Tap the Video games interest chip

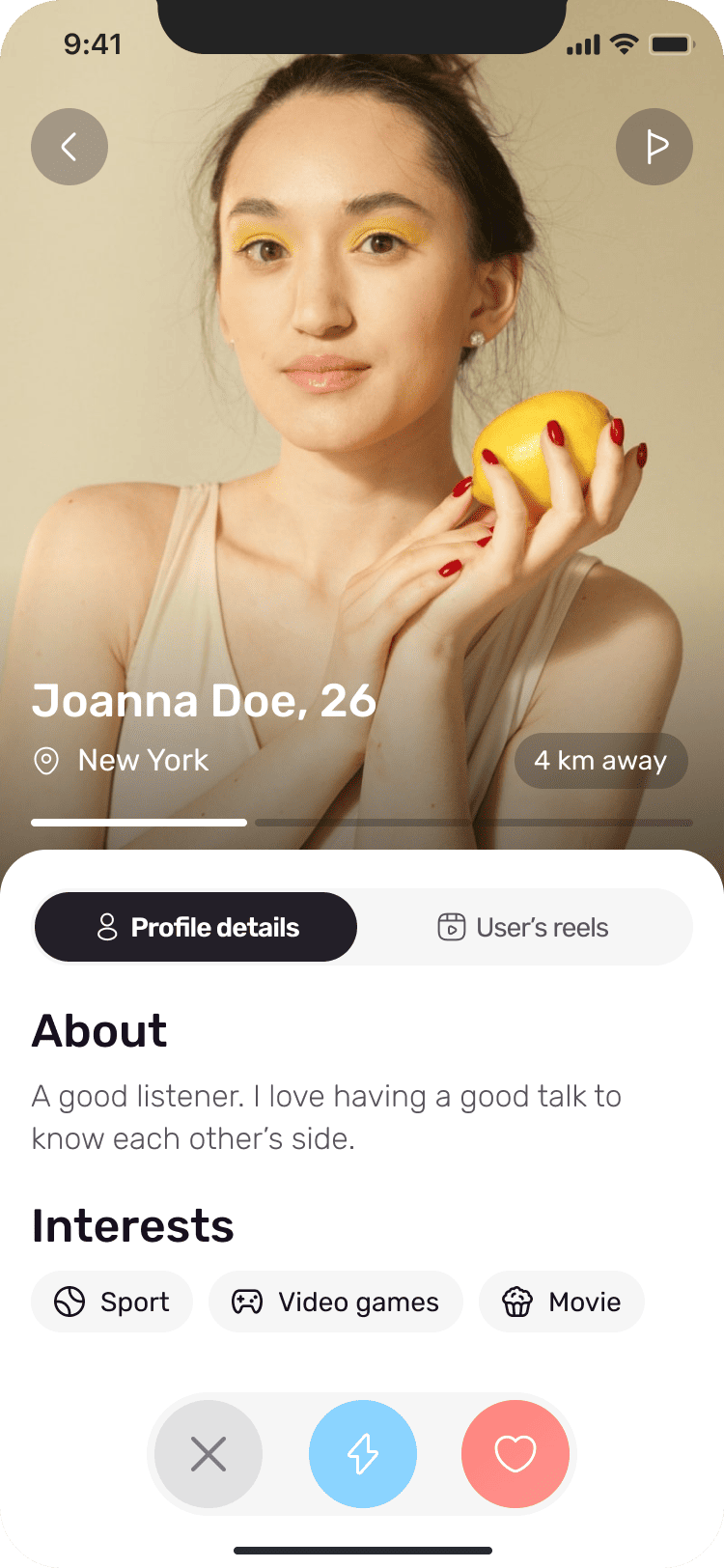[336, 1302]
